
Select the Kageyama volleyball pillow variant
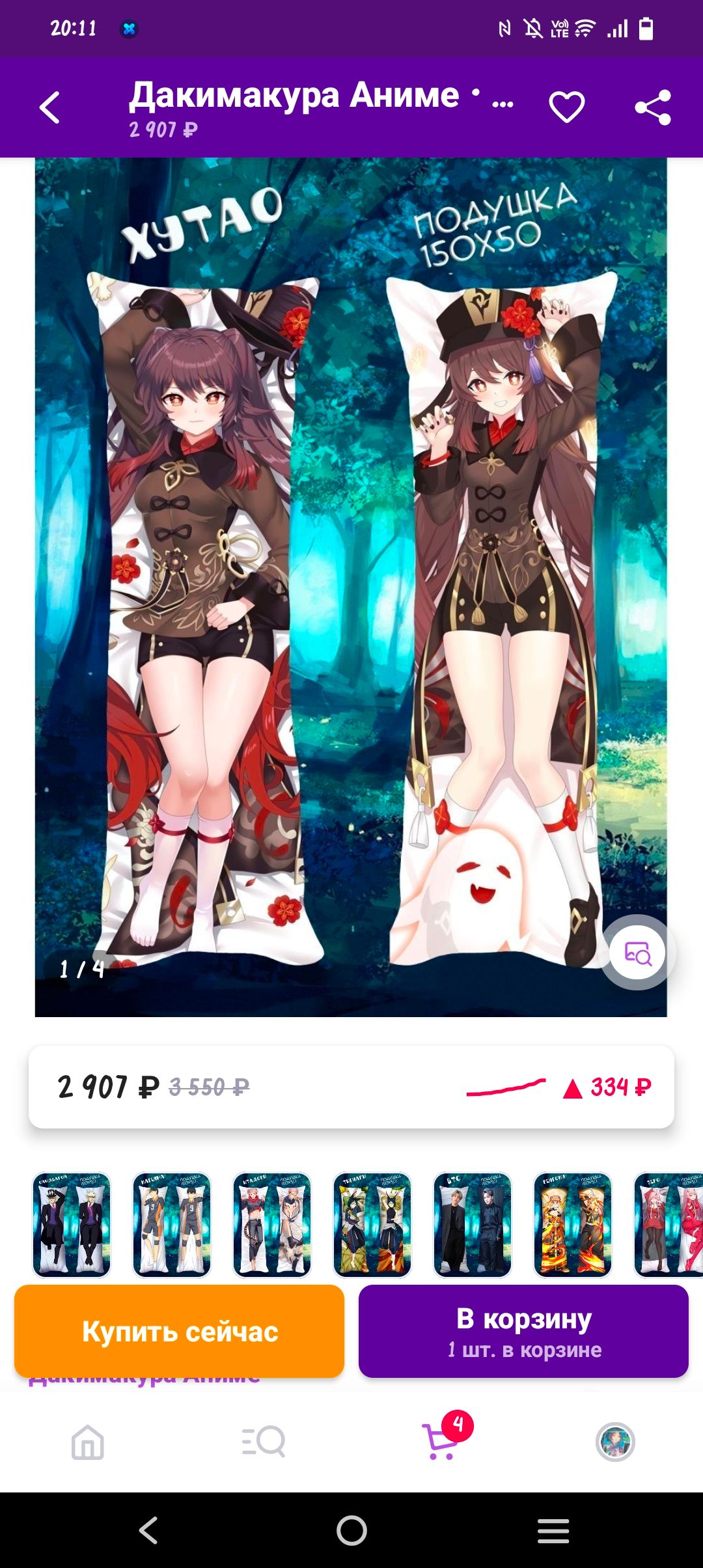tap(172, 1224)
